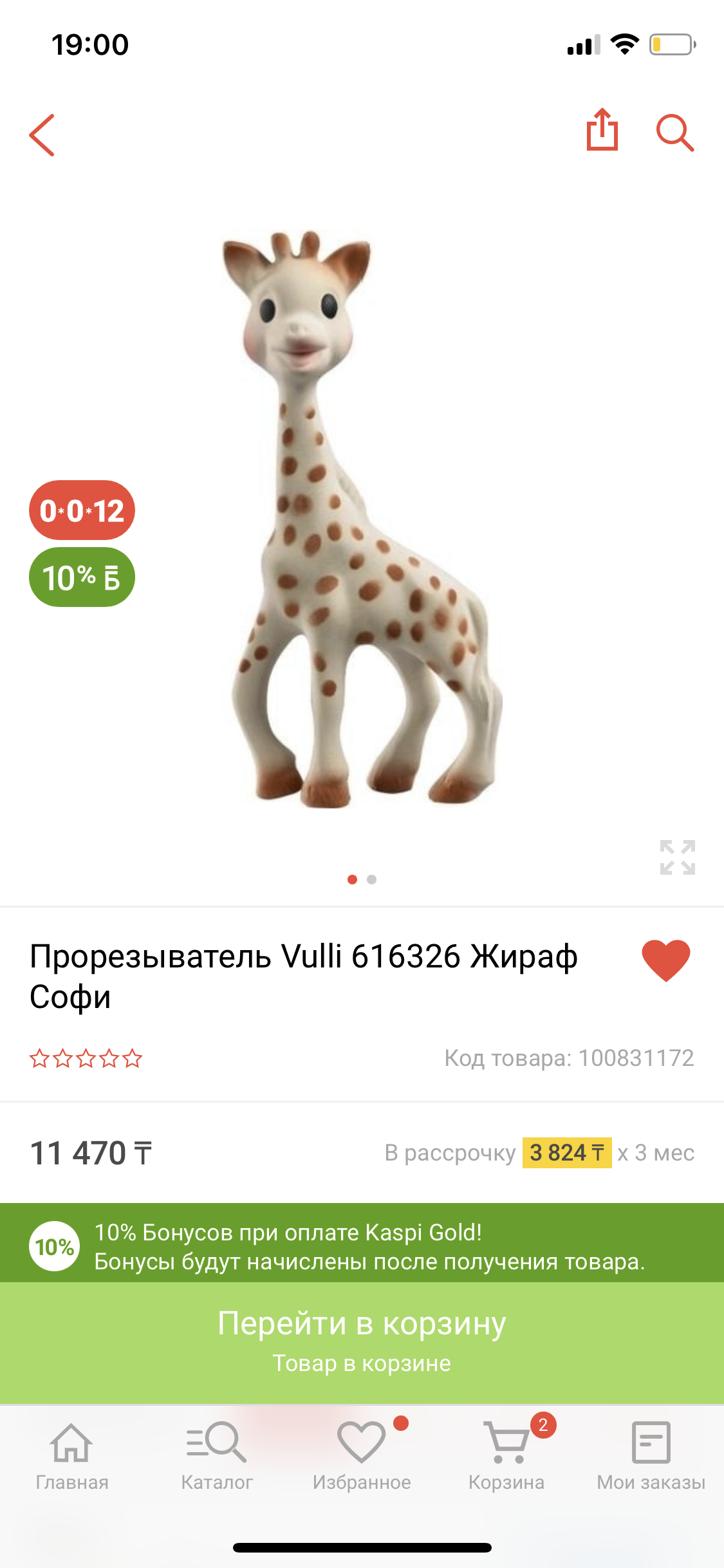Viewport: 724px width, 1568px height.
Task: Open the star rating reviews
Action: pyautogui.click(x=86, y=1058)
